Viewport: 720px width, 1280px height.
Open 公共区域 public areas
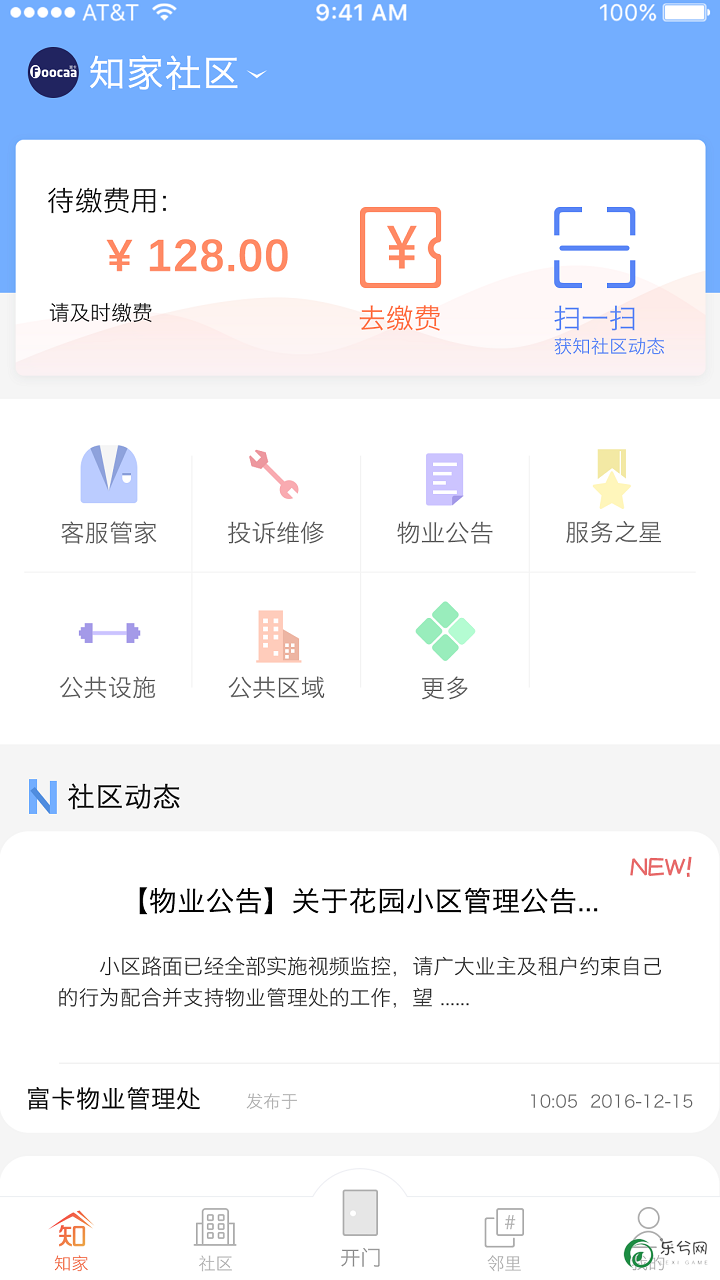276,655
